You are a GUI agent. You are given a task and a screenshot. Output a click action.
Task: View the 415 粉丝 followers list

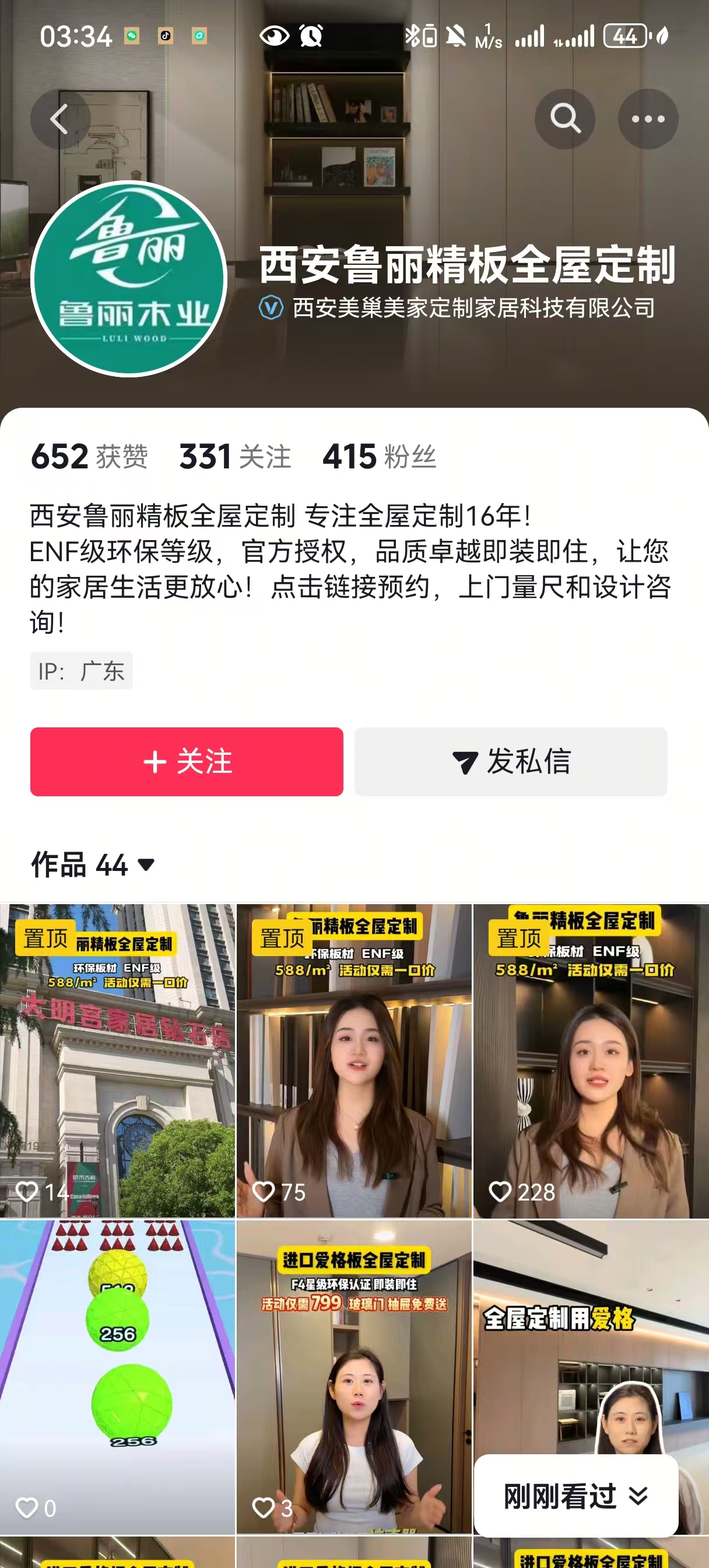[x=379, y=457]
